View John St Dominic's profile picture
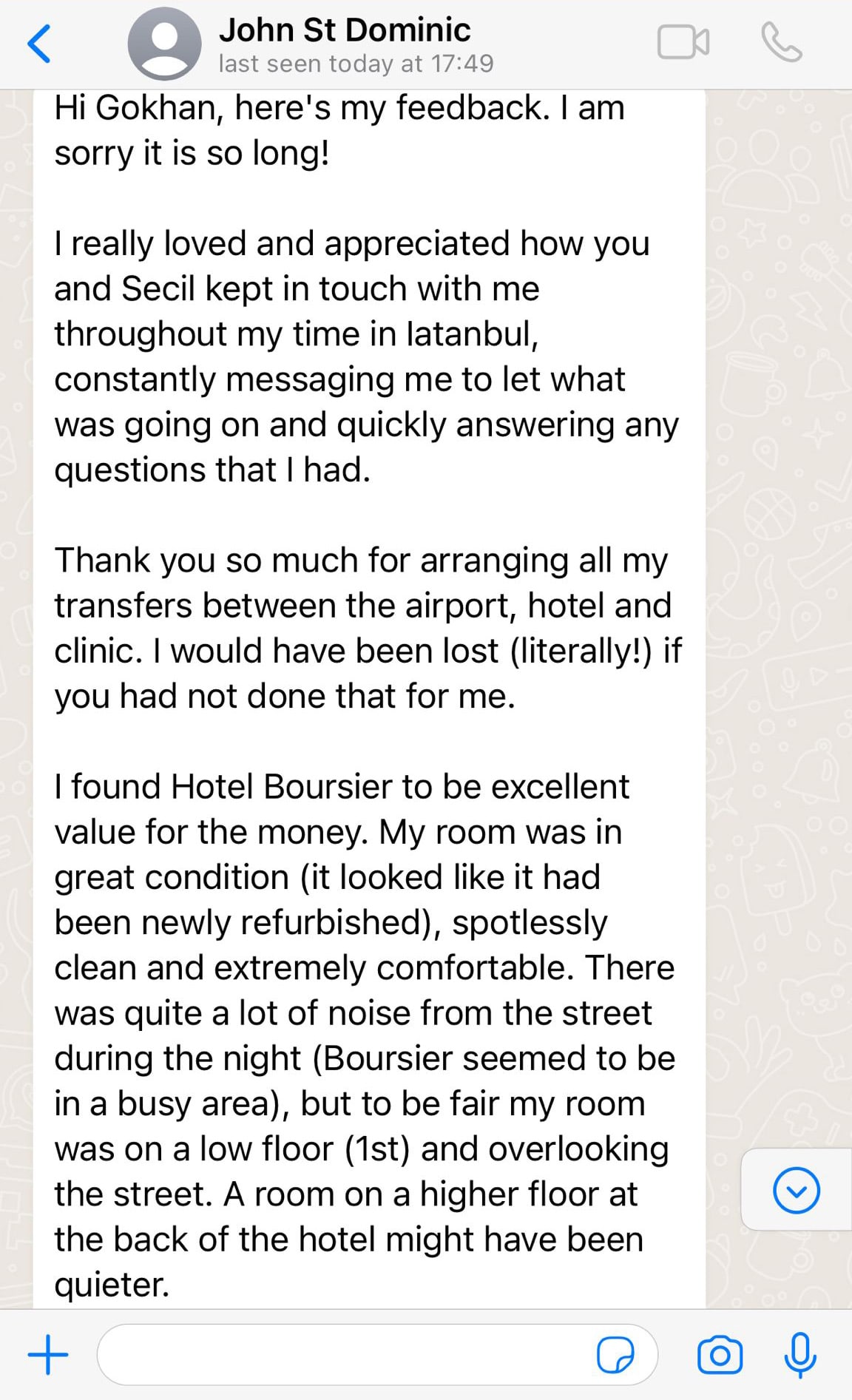The height and width of the screenshot is (1400, 852). (164, 44)
